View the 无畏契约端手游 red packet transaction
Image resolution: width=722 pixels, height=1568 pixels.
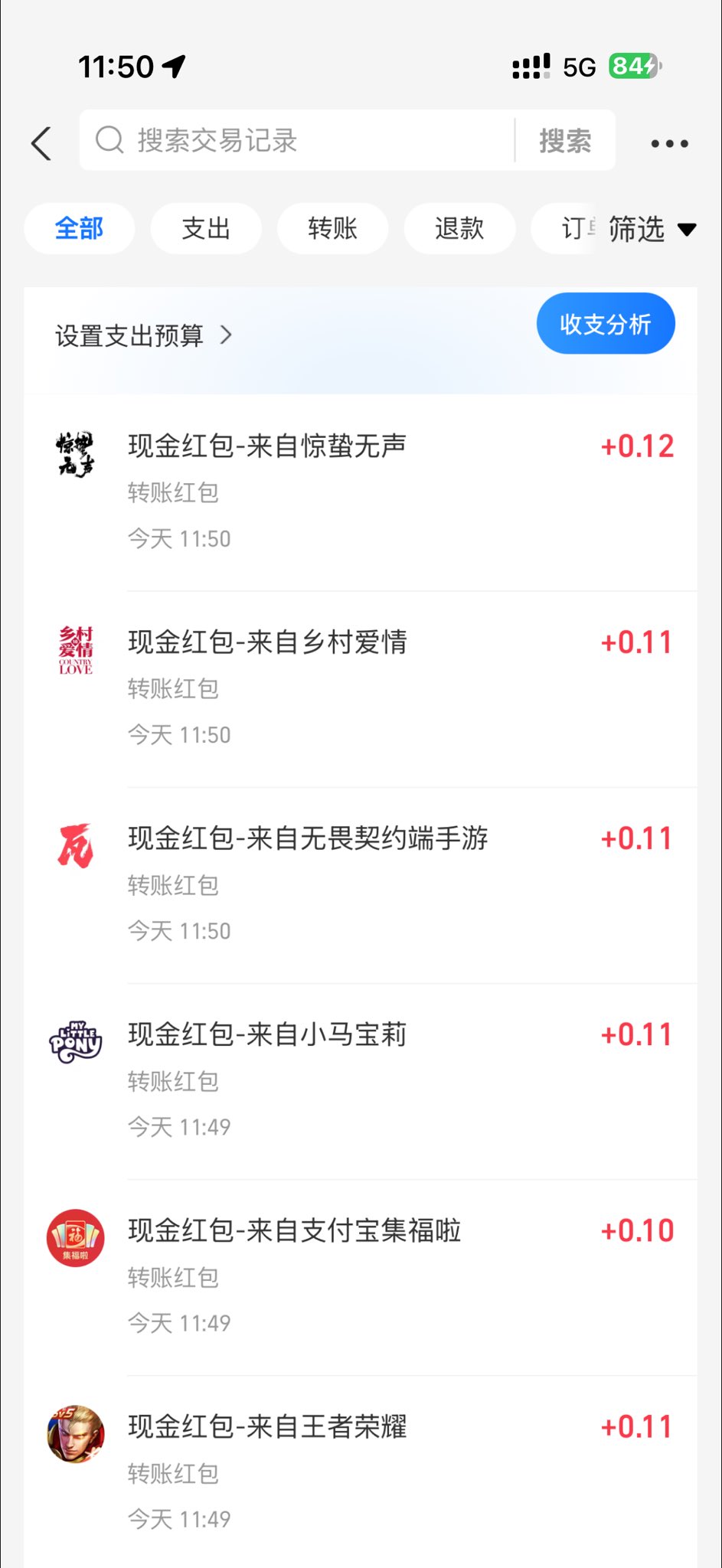pos(360,884)
